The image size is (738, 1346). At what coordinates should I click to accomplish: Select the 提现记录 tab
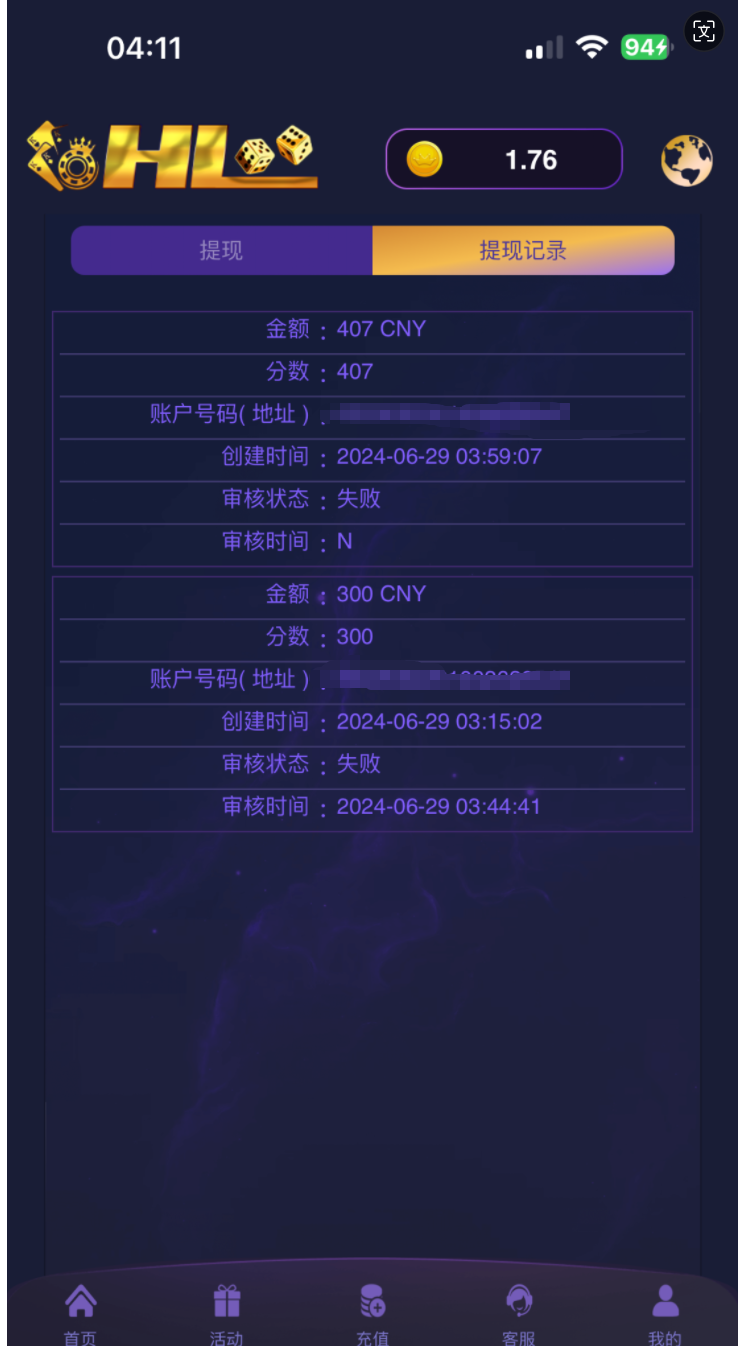pyautogui.click(x=523, y=250)
